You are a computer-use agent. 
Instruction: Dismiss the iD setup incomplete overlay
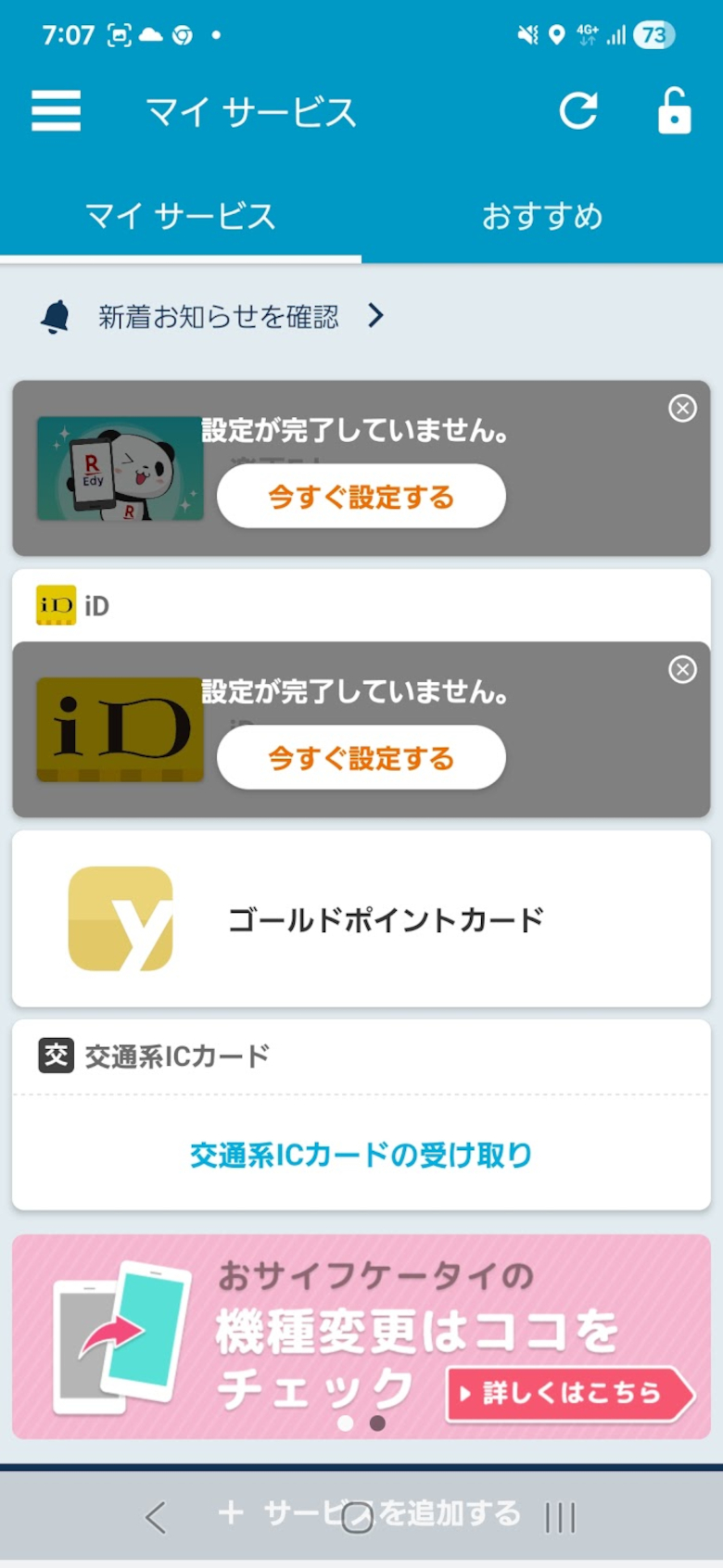(x=683, y=669)
